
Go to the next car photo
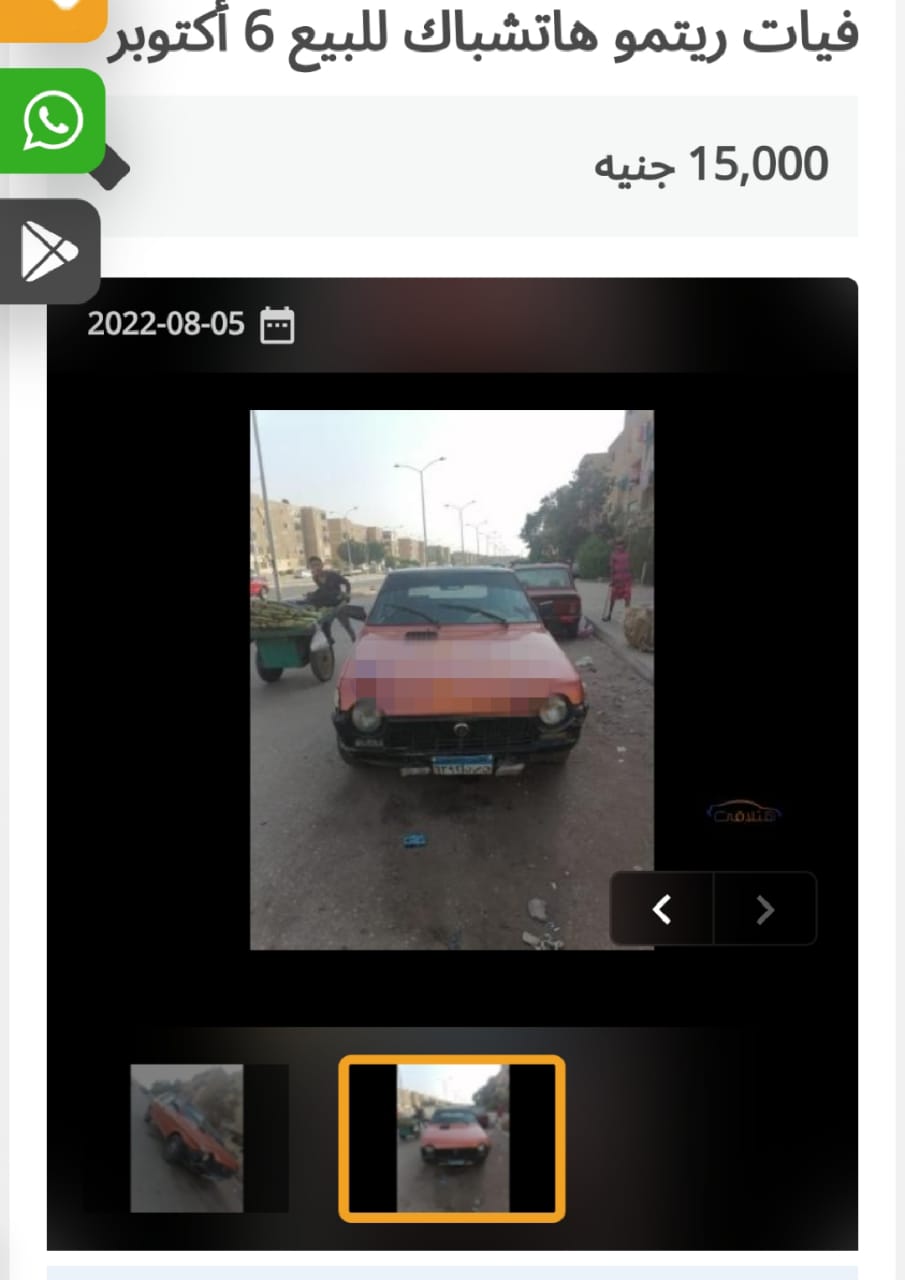click(765, 908)
